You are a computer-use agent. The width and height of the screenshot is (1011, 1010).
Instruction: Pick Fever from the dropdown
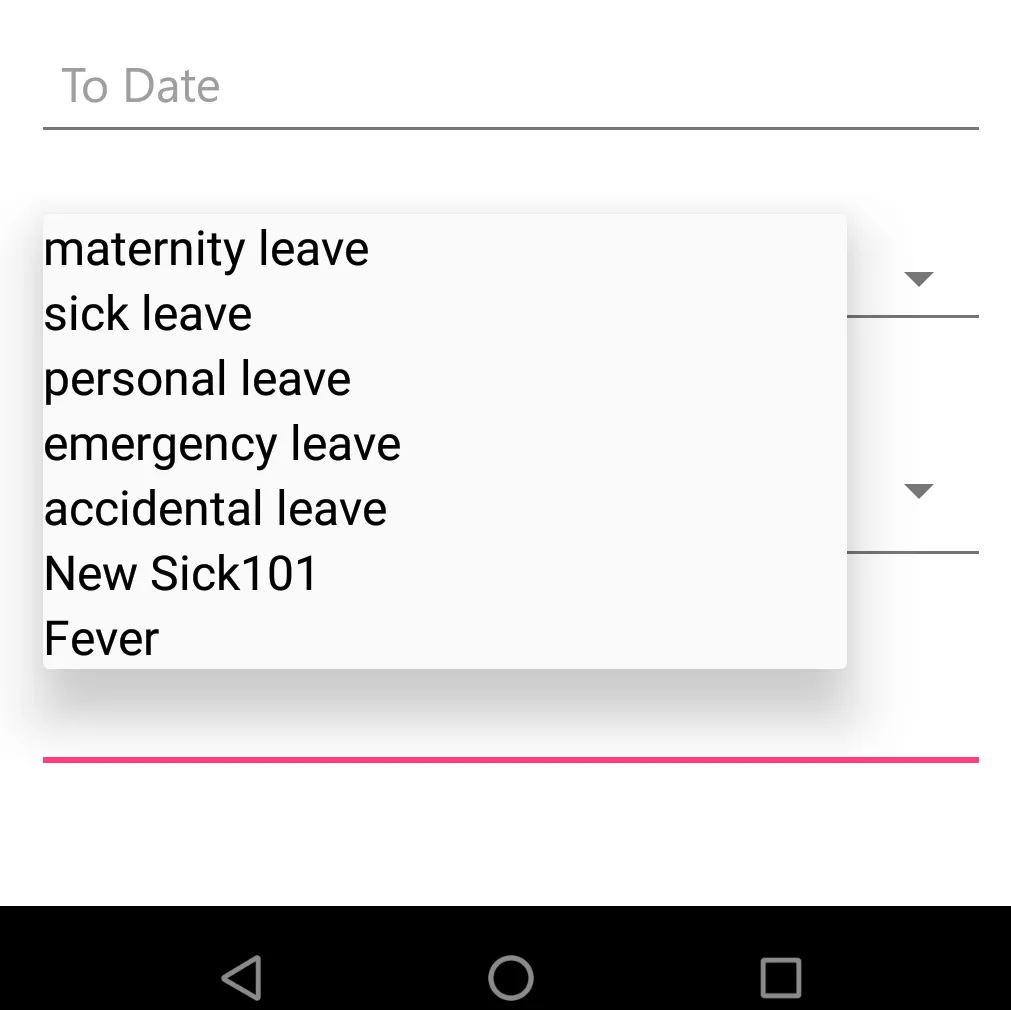click(102, 638)
